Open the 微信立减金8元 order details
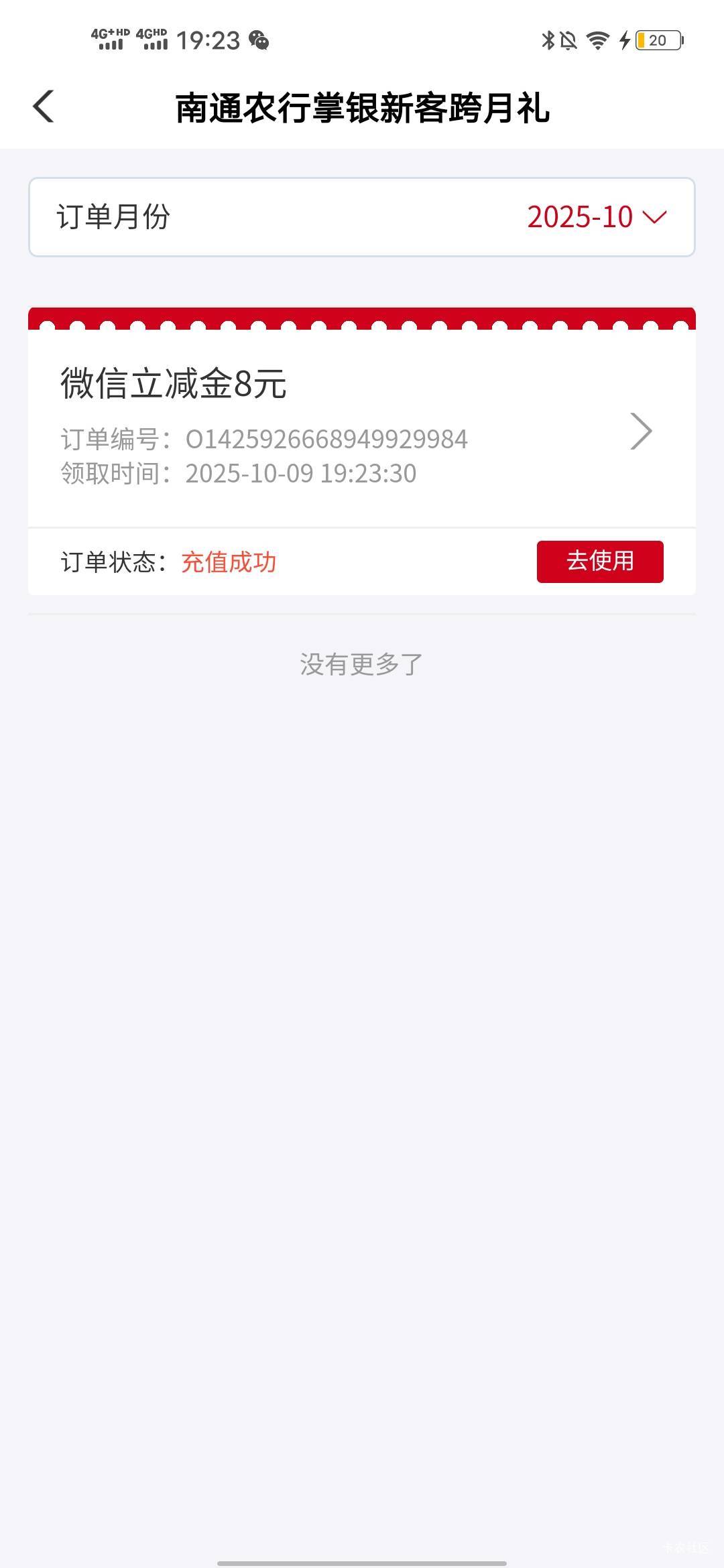Viewport: 724px width, 1568px height. pos(640,431)
